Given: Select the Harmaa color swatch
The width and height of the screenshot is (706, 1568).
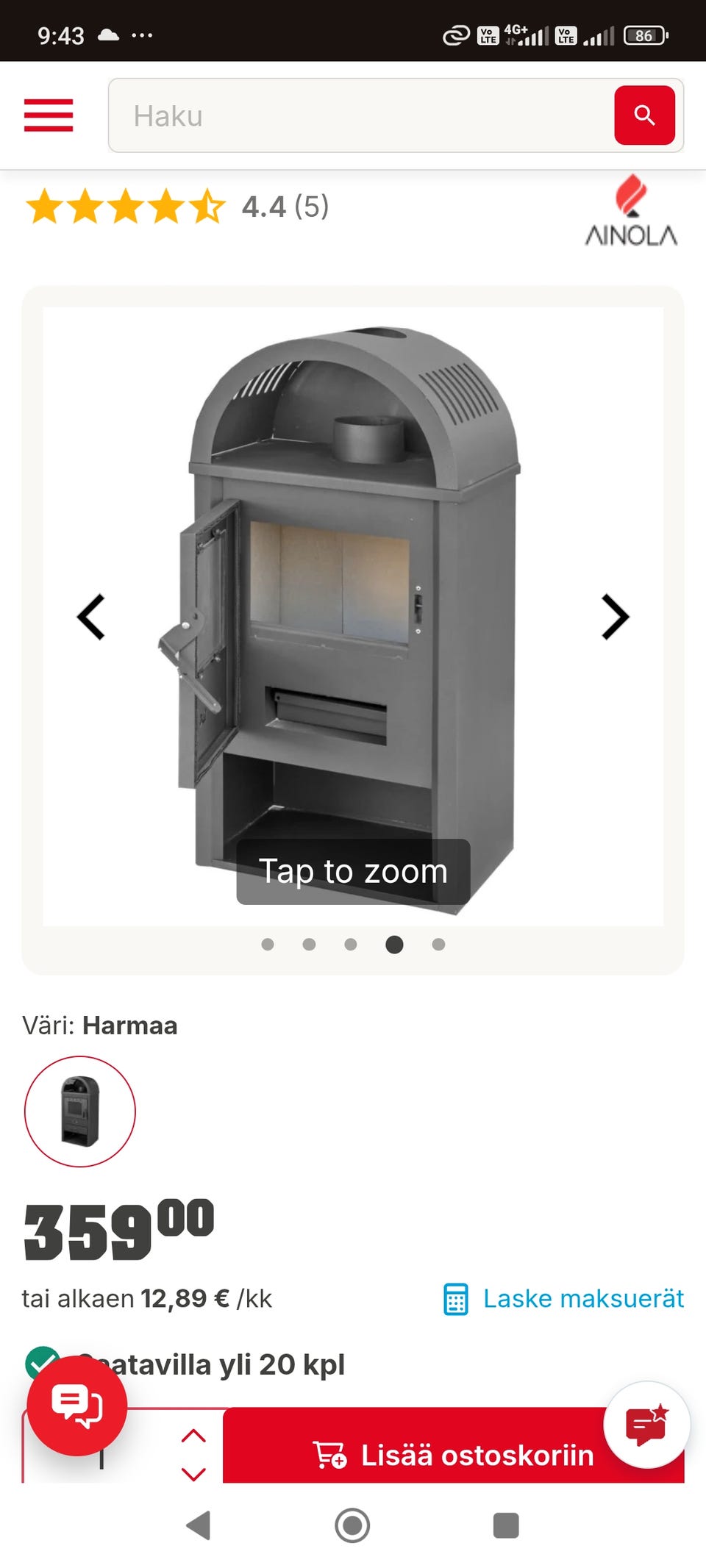Looking at the screenshot, I should point(80,1111).
